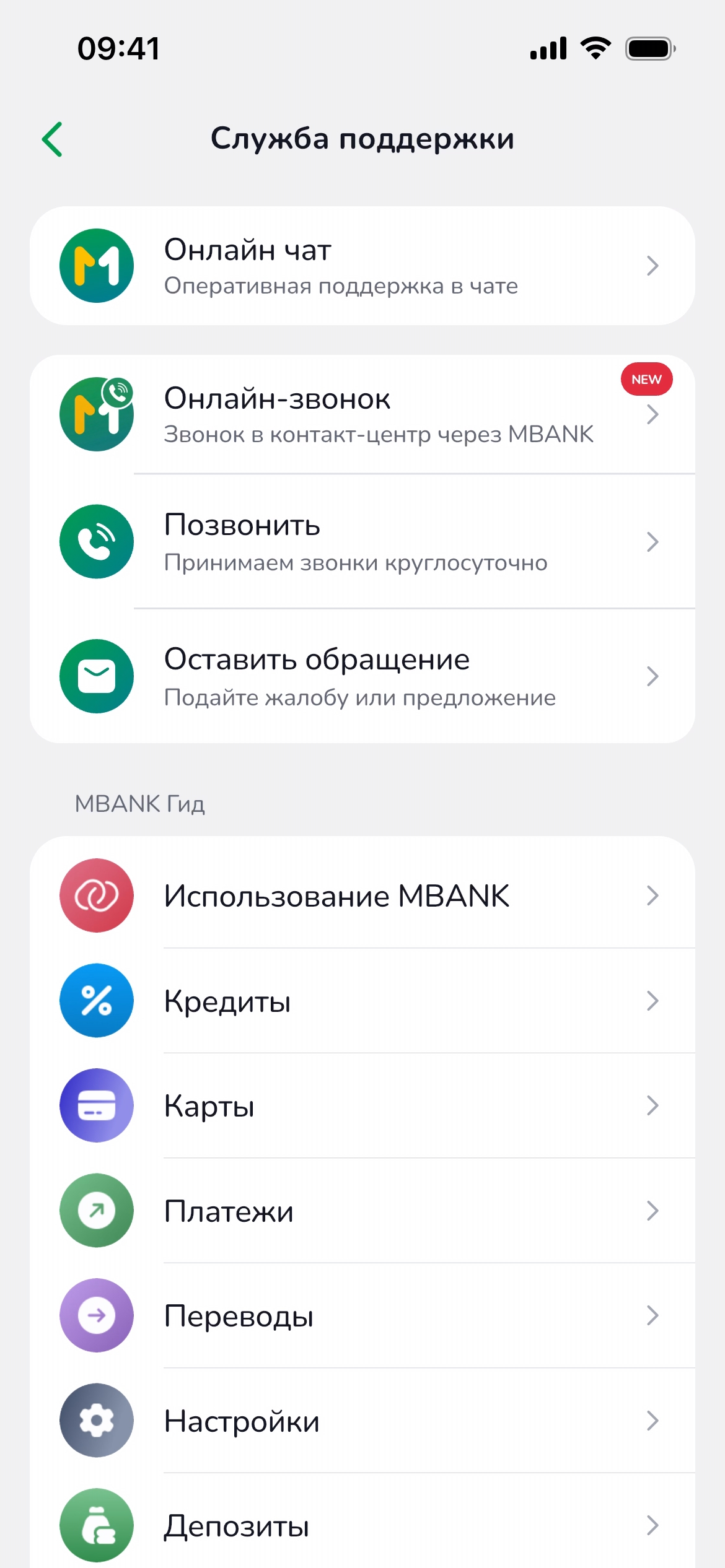Go back from Служба поддержки

(x=53, y=139)
